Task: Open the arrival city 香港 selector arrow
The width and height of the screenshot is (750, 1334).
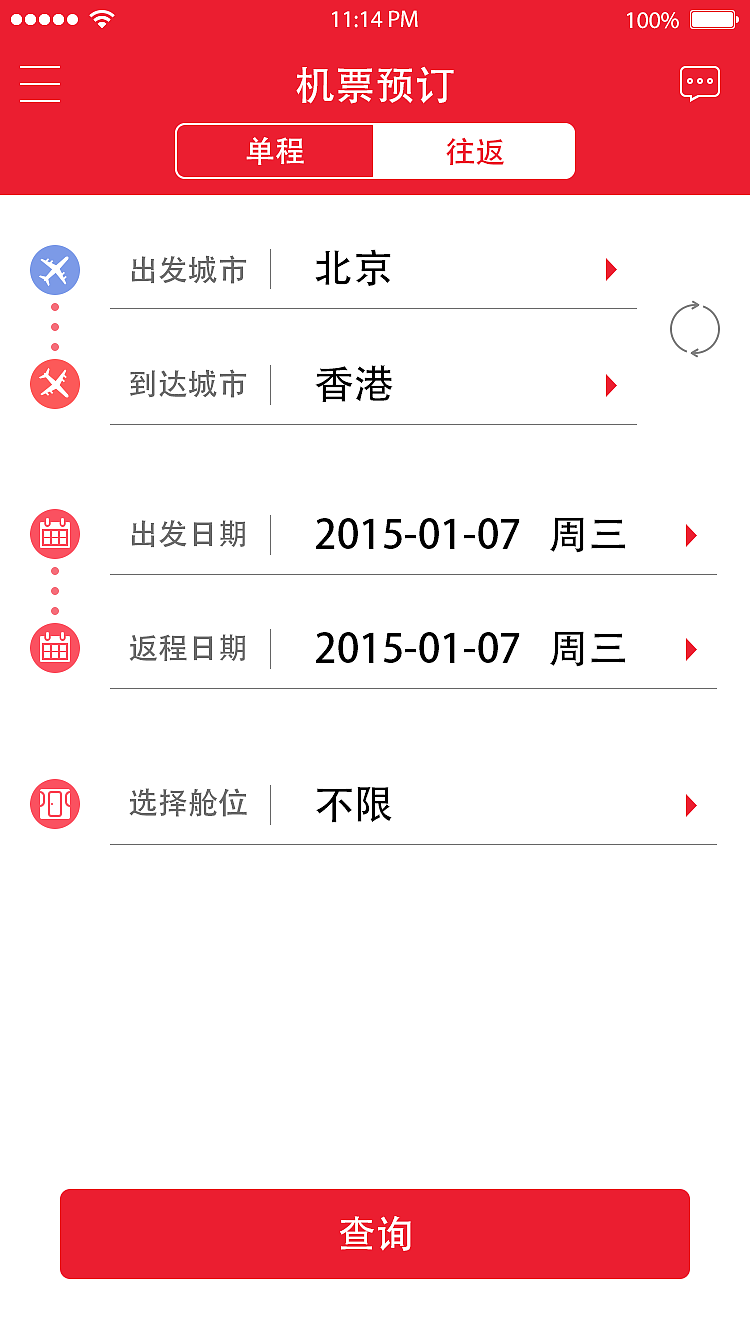Action: pos(611,385)
